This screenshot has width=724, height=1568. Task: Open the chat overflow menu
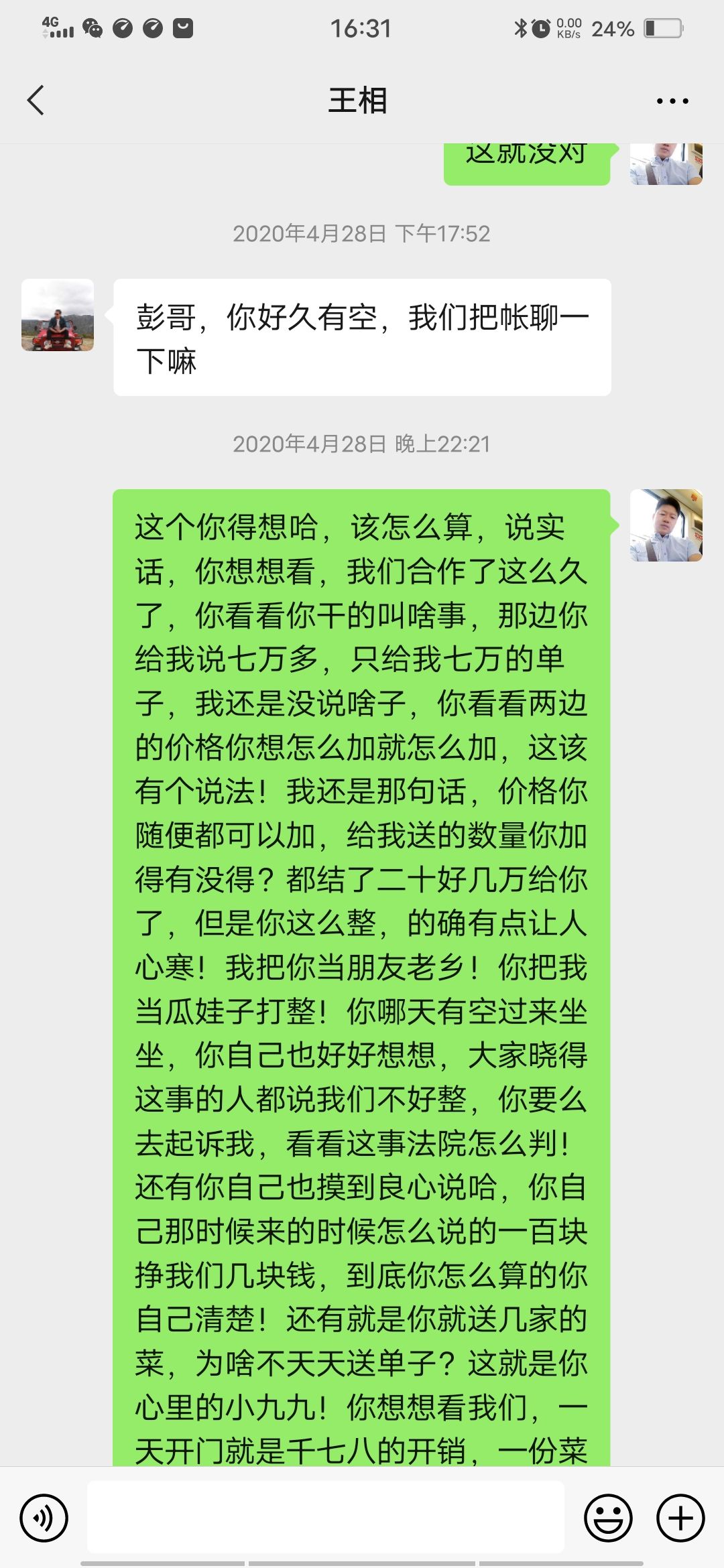(672, 101)
